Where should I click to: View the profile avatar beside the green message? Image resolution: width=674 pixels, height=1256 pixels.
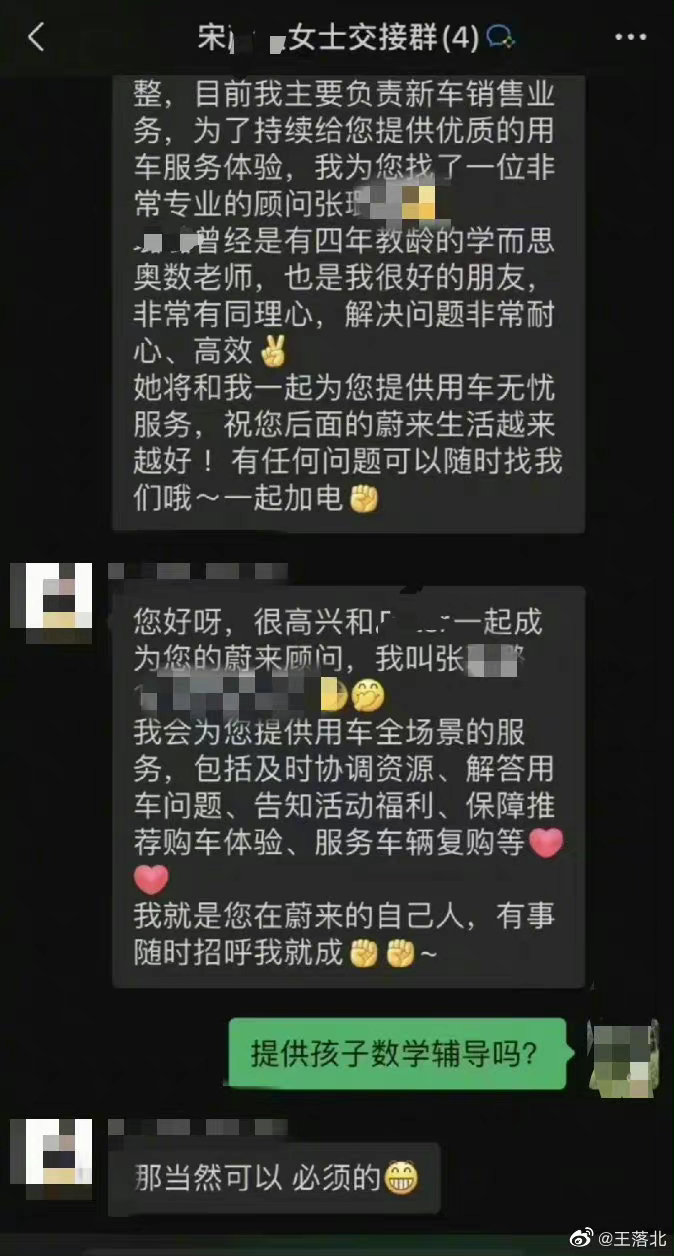pyautogui.click(x=622, y=1055)
